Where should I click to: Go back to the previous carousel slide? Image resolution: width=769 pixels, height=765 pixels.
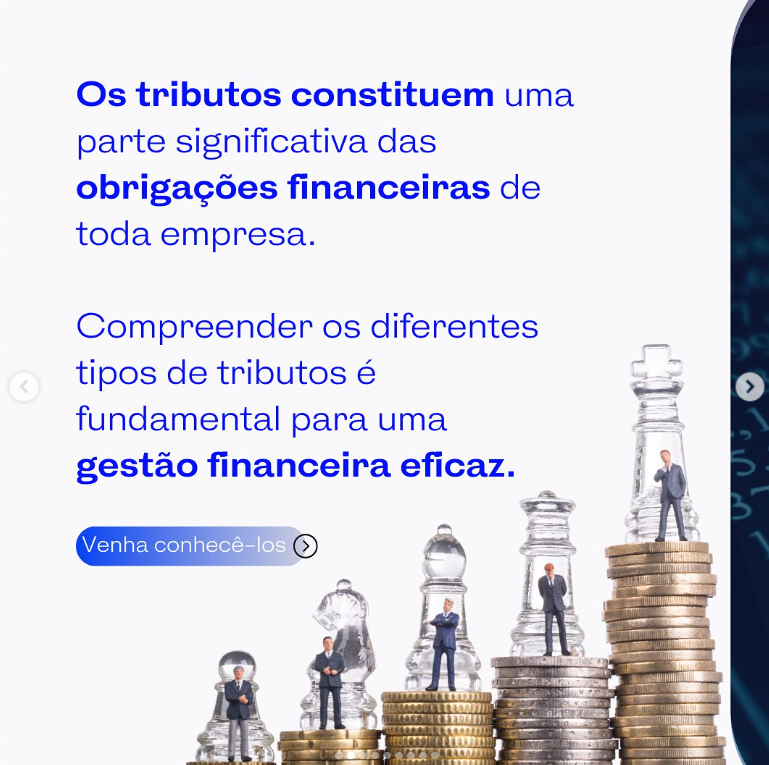24,386
